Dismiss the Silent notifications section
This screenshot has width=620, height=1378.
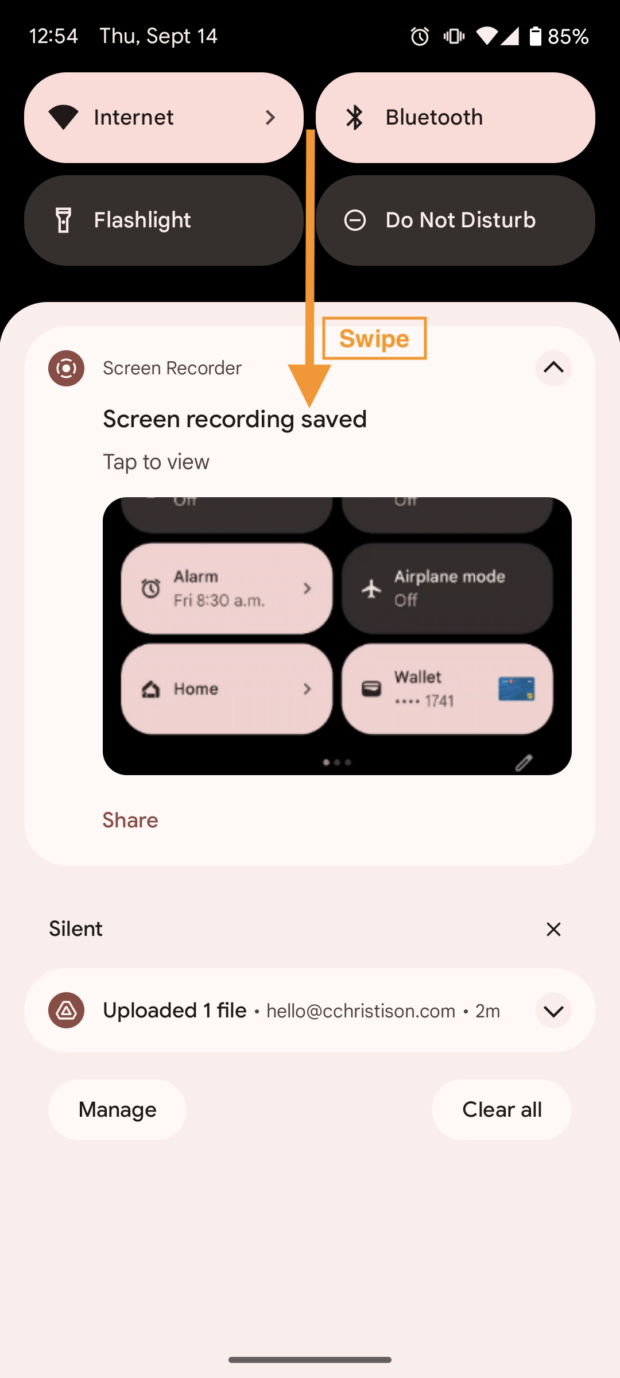pos(553,929)
